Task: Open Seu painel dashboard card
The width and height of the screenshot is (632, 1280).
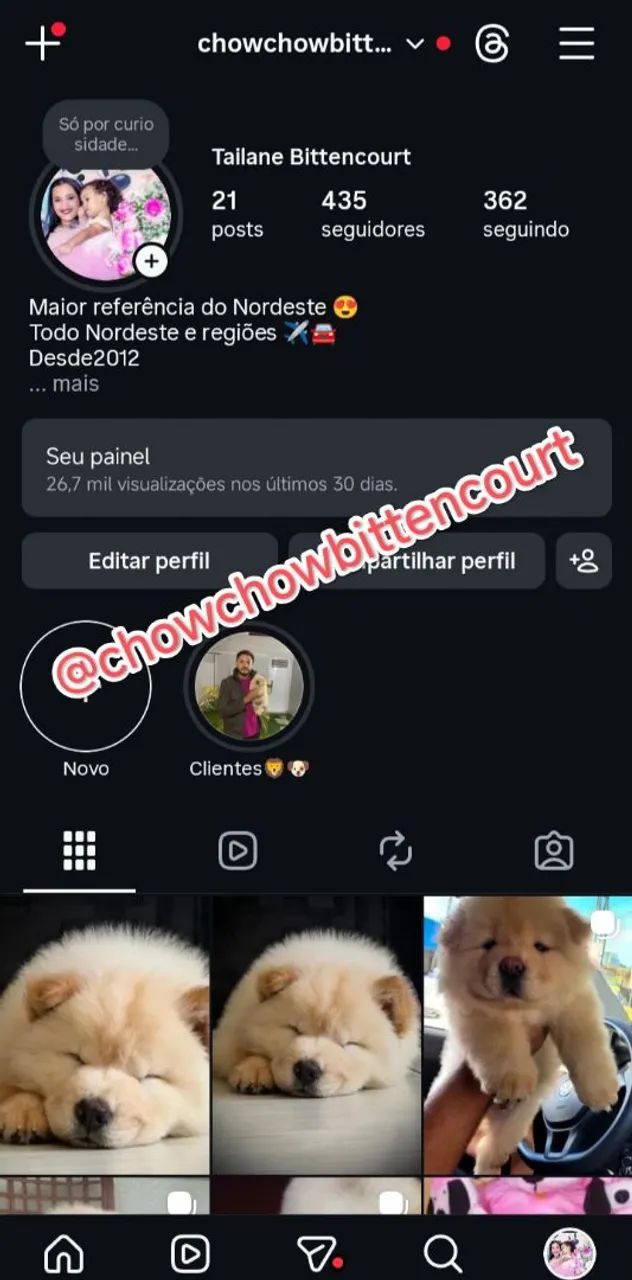Action: (316, 468)
